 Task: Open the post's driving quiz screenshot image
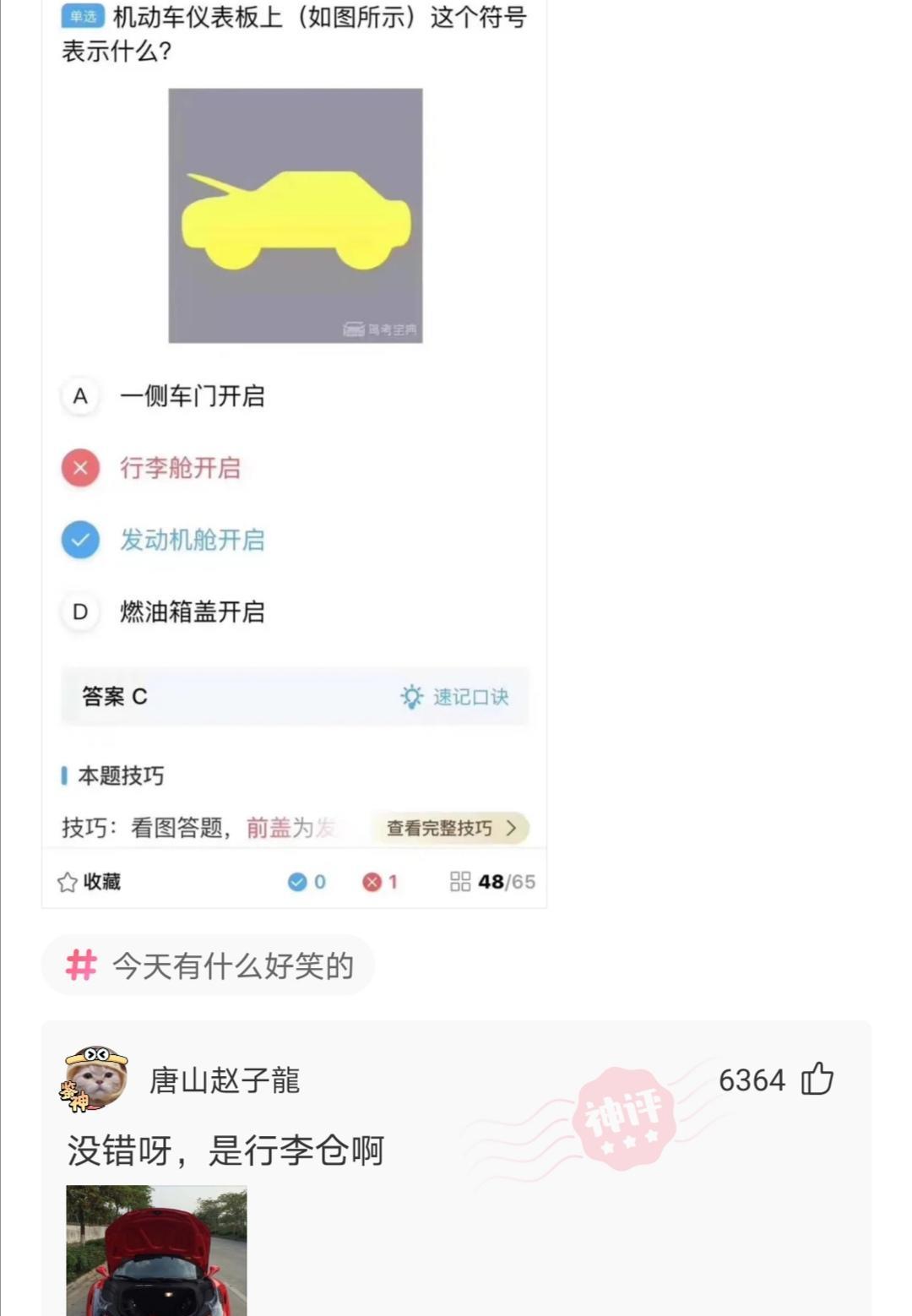coord(294,456)
